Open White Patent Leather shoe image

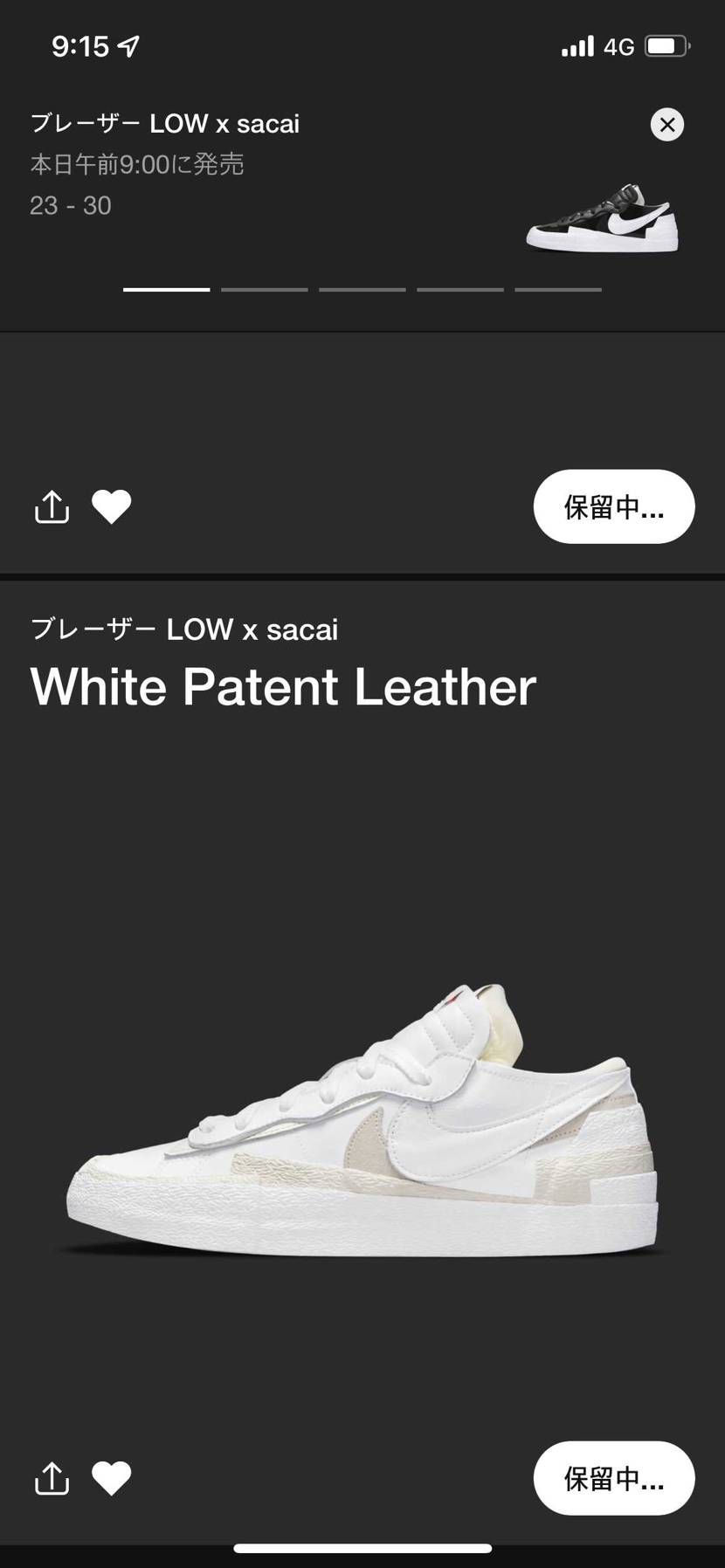[362, 1122]
